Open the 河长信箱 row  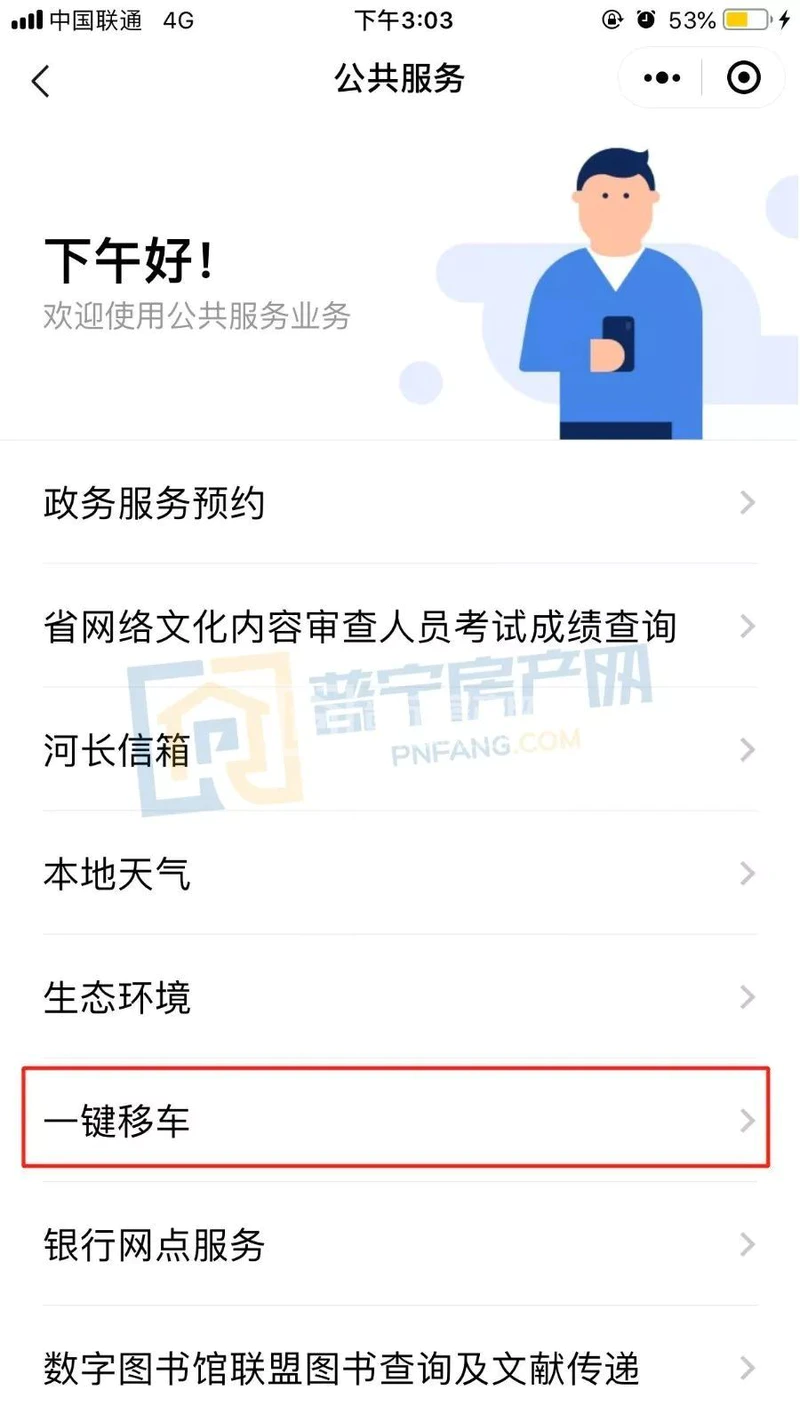pyautogui.click(x=400, y=750)
